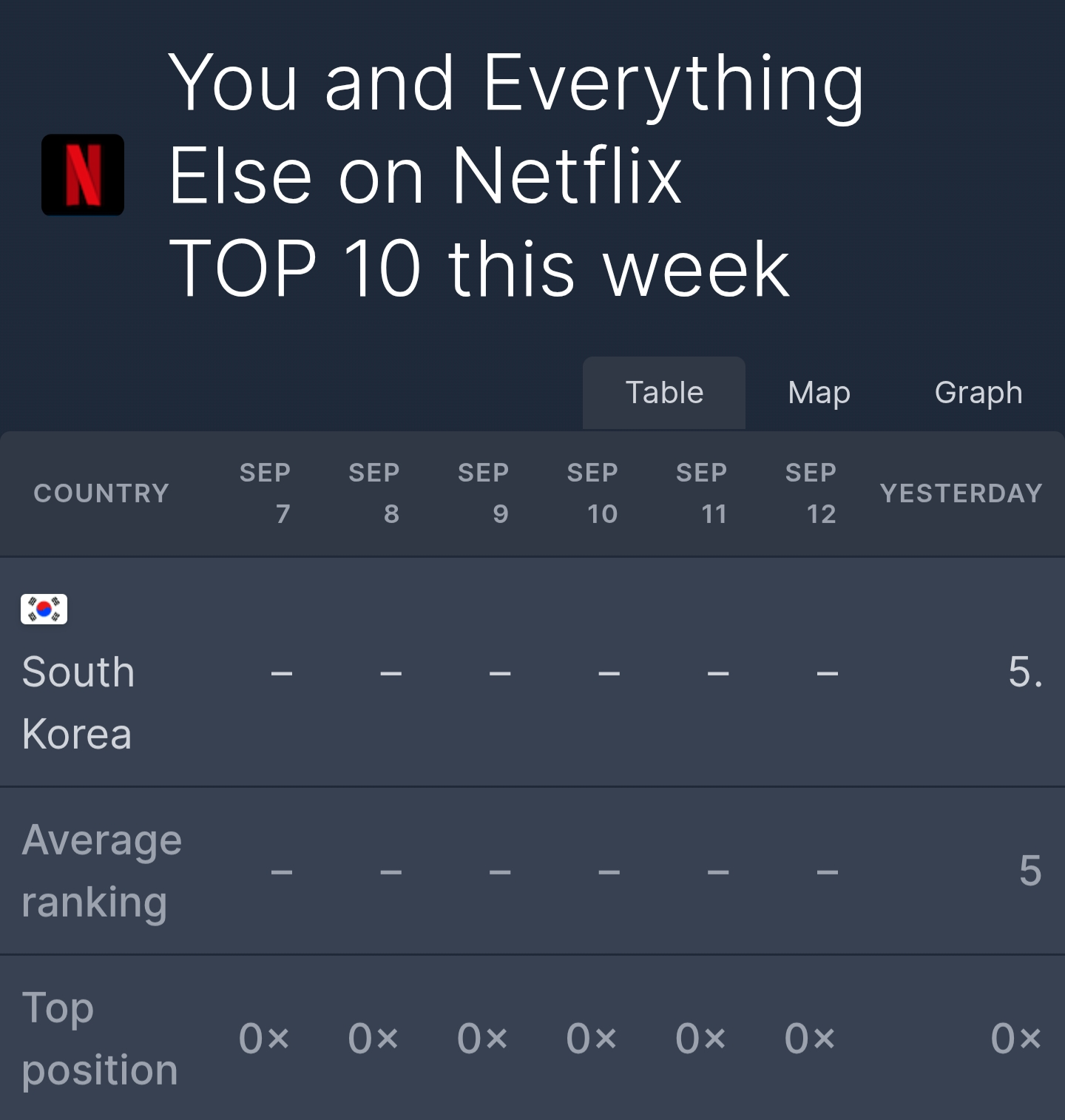The width and height of the screenshot is (1065, 1120).
Task: Switch to the Graph view
Action: click(978, 393)
